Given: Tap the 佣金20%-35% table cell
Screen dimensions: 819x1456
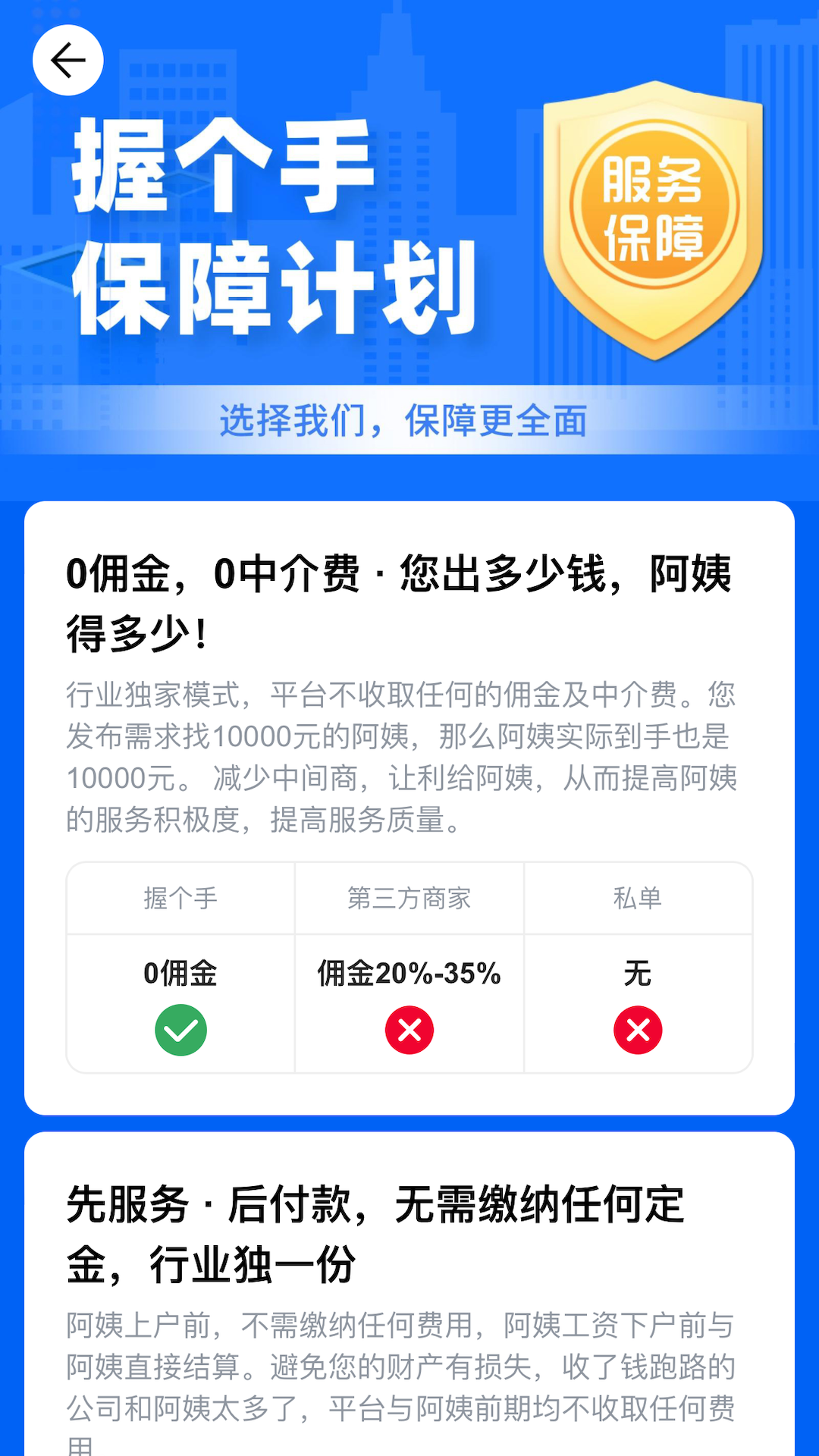Looking at the screenshot, I should click(409, 974).
